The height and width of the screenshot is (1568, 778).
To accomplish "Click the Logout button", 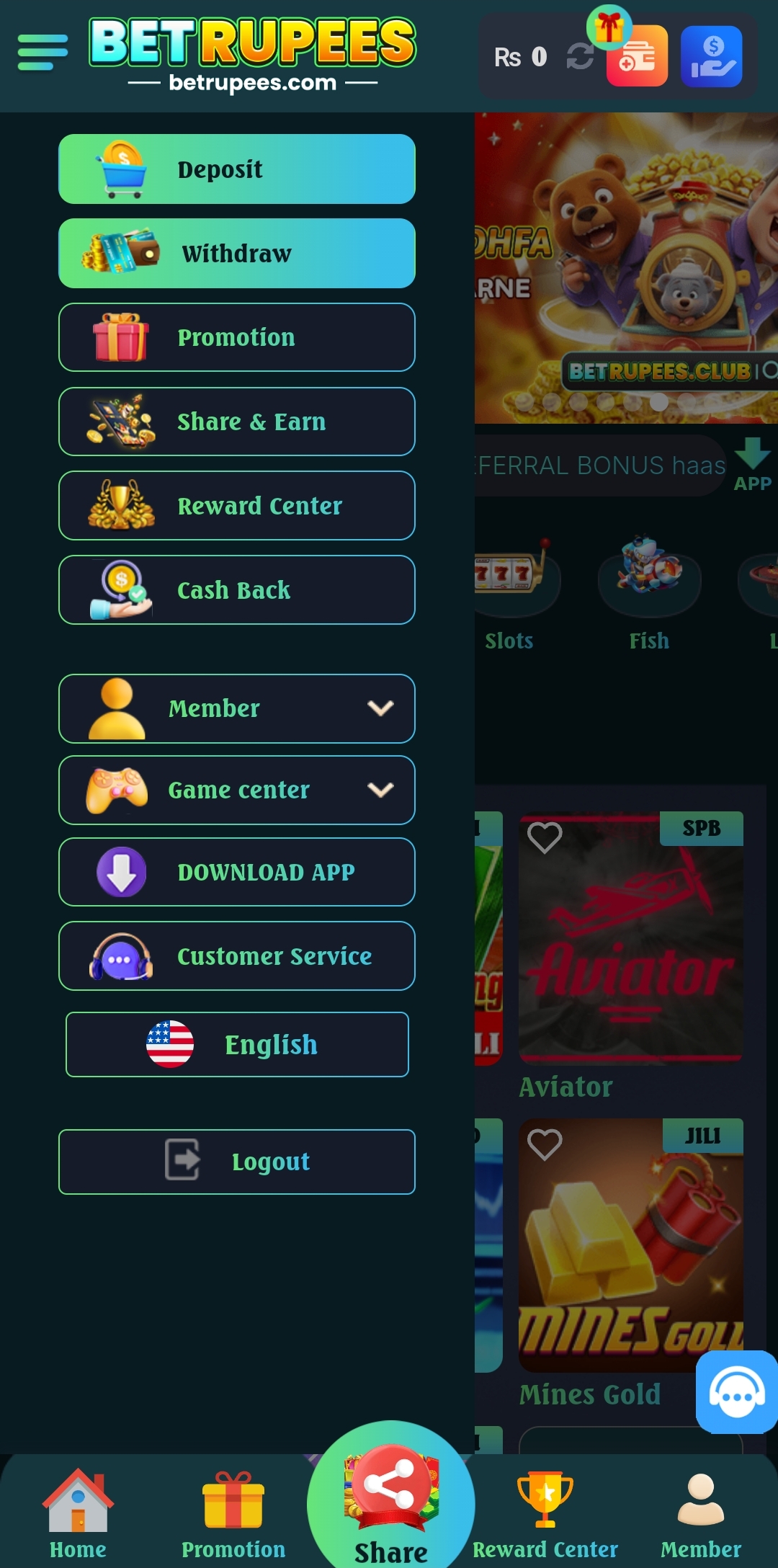I will pos(237,1161).
